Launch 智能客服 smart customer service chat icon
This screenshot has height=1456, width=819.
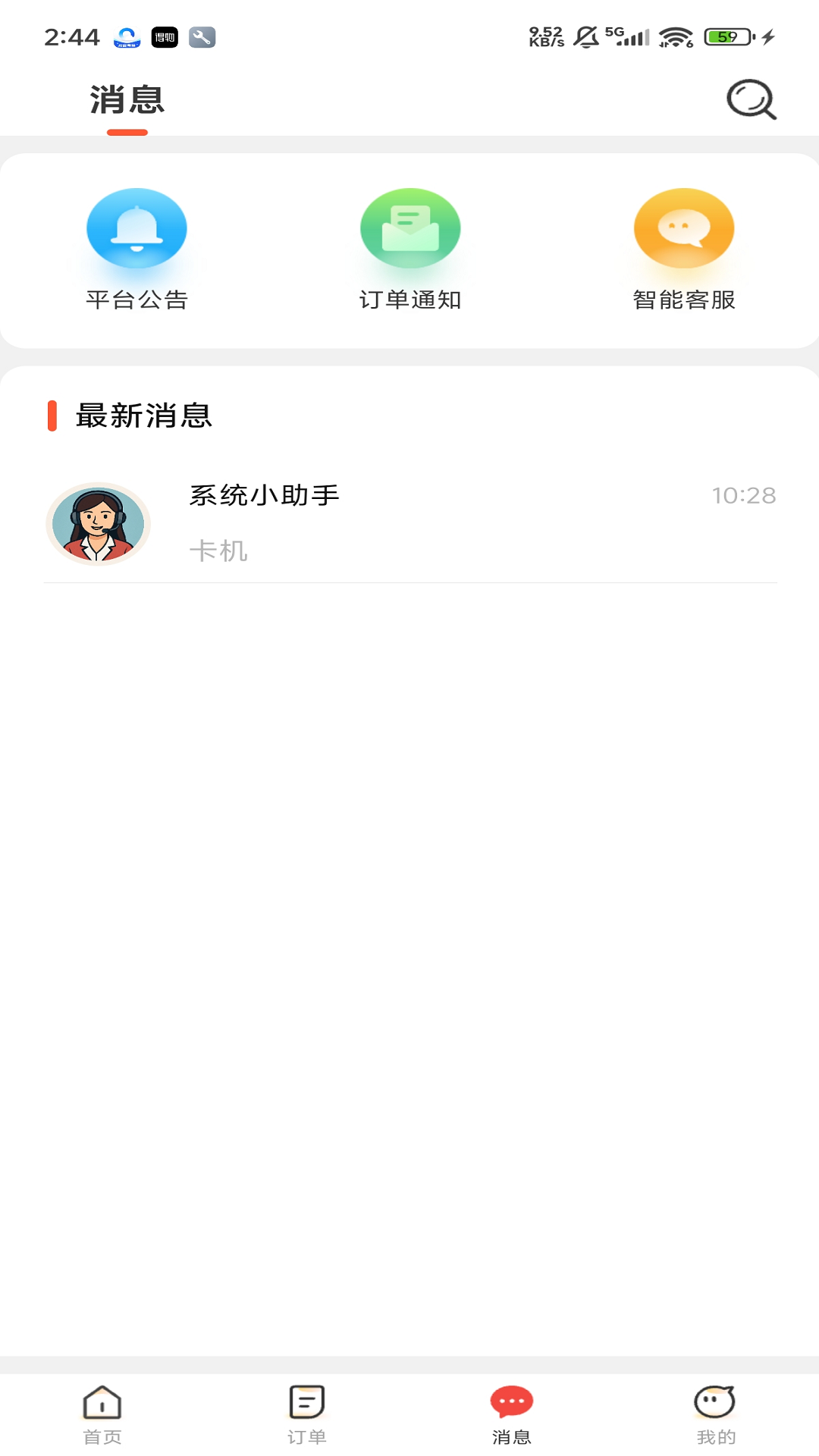click(x=682, y=227)
